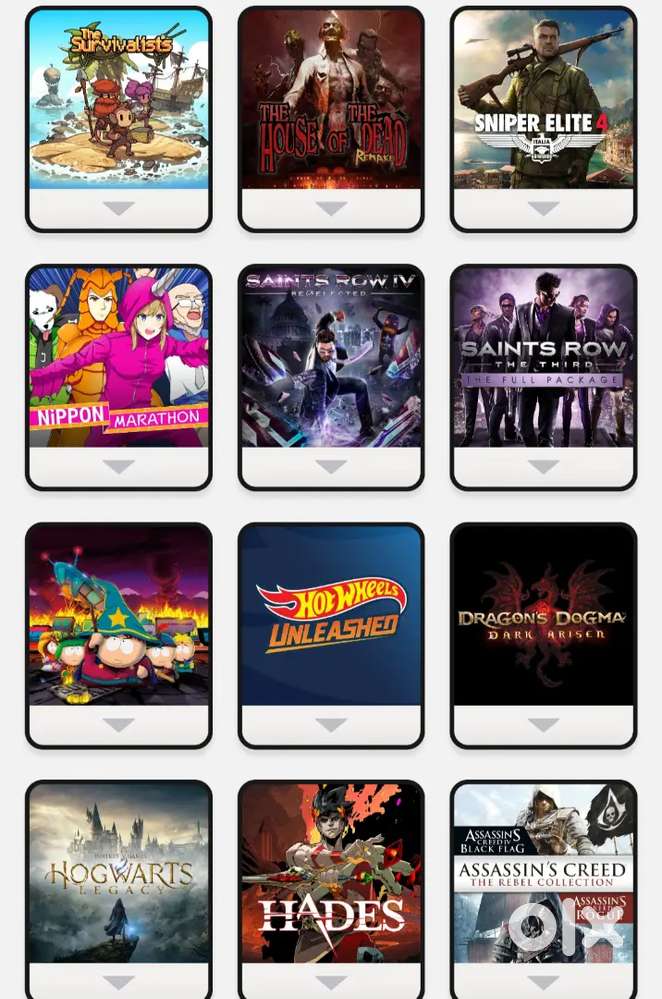Open Dragon's Dogma Dark Arisen tile

(543, 614)
